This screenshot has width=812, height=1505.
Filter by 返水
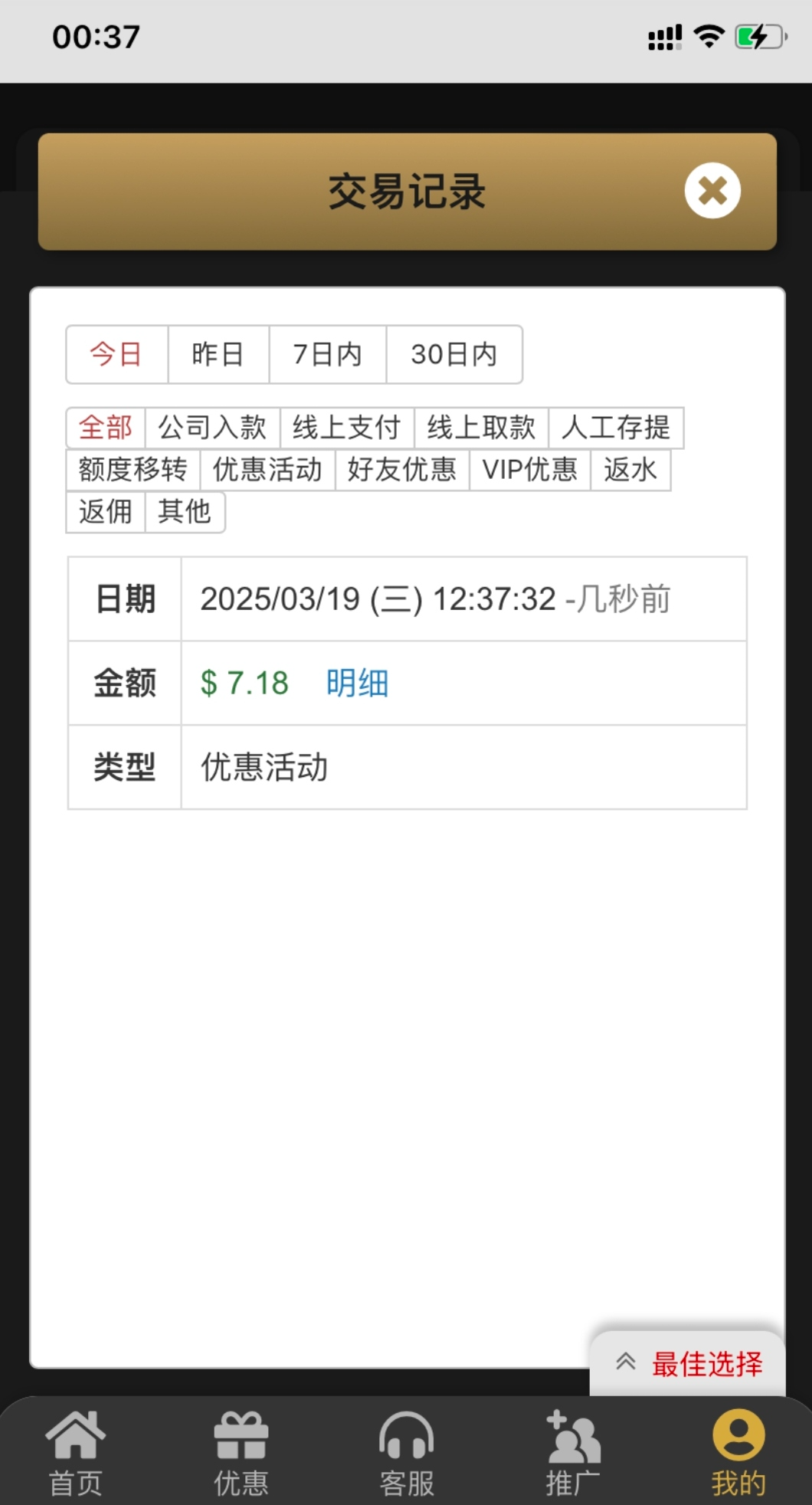click(630, 469)
